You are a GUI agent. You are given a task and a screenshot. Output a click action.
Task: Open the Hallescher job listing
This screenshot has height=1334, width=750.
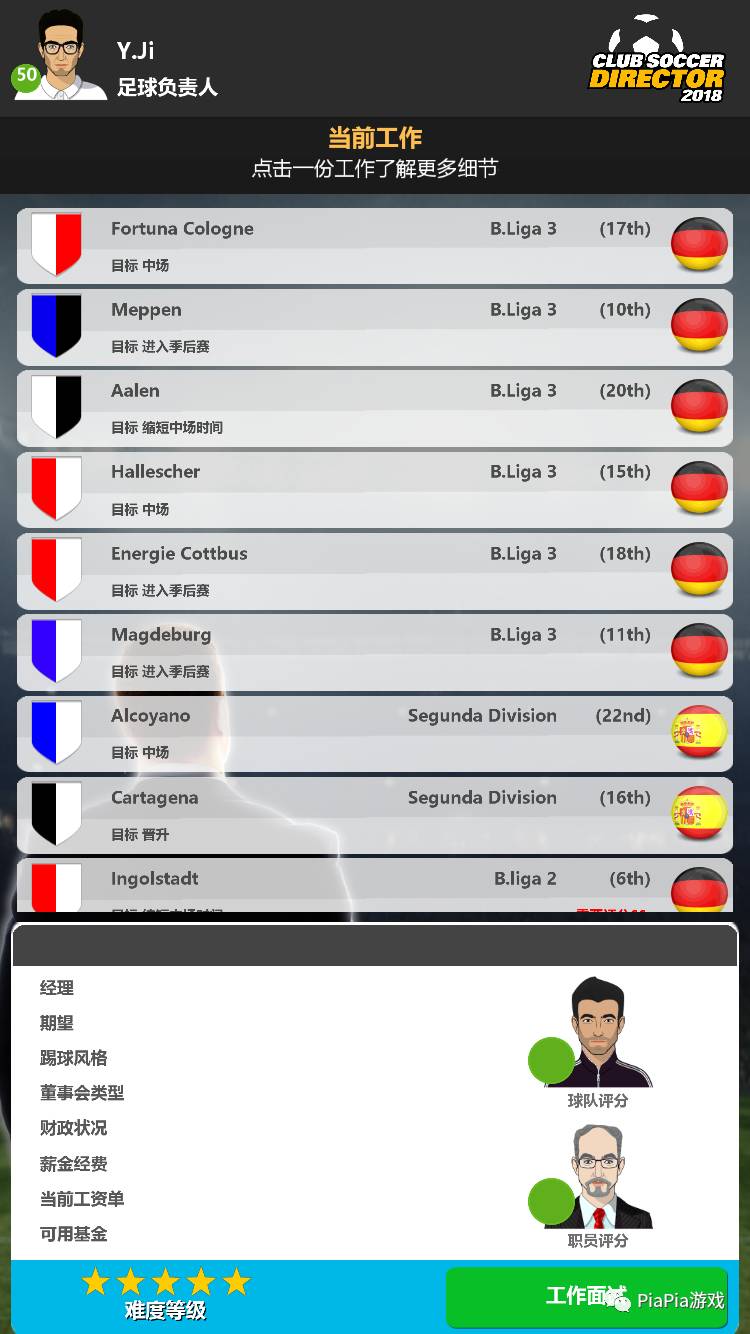tap(375, 490)
